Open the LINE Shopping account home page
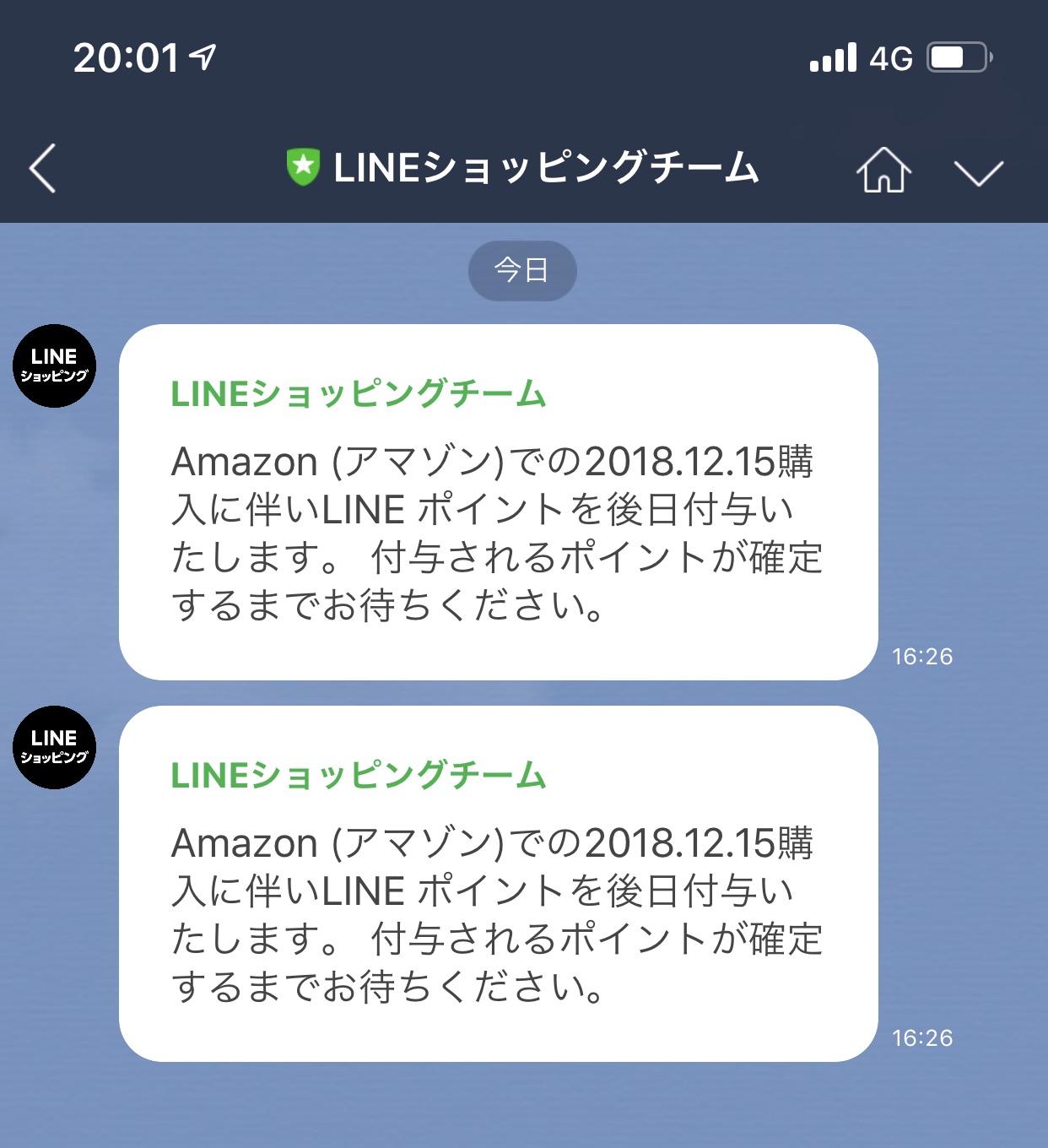This screenshot has height=1148, width=1048. [883, 170]
